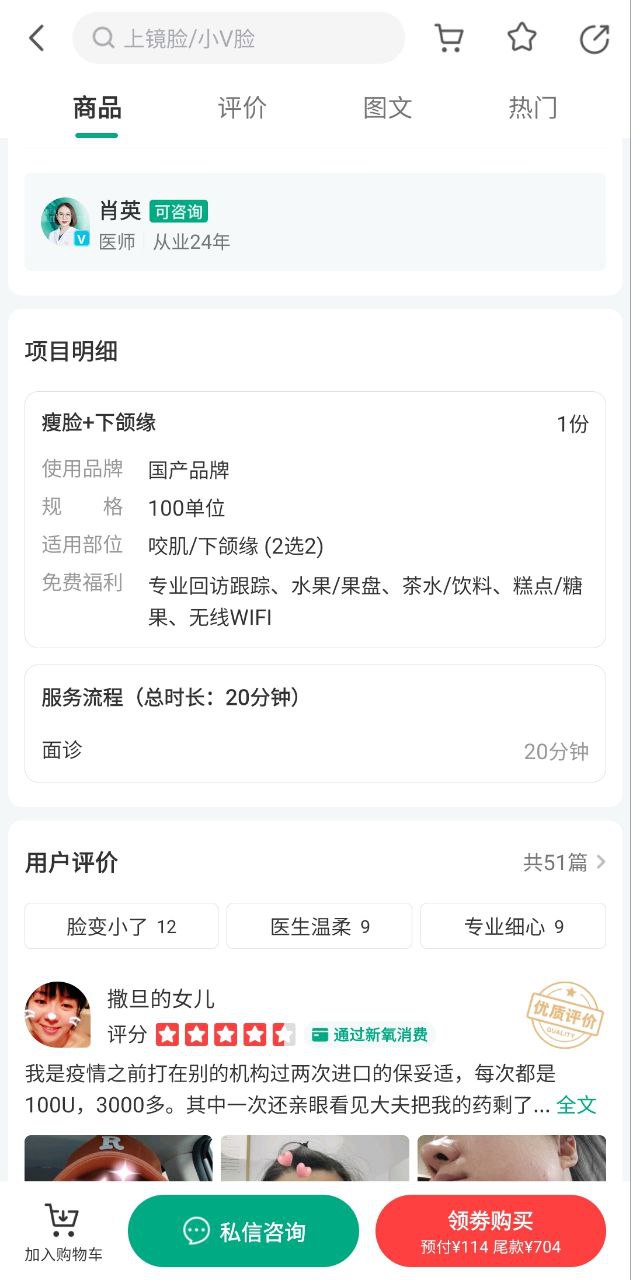Open the shopping cart icon in header

click(x=449, y=39)
